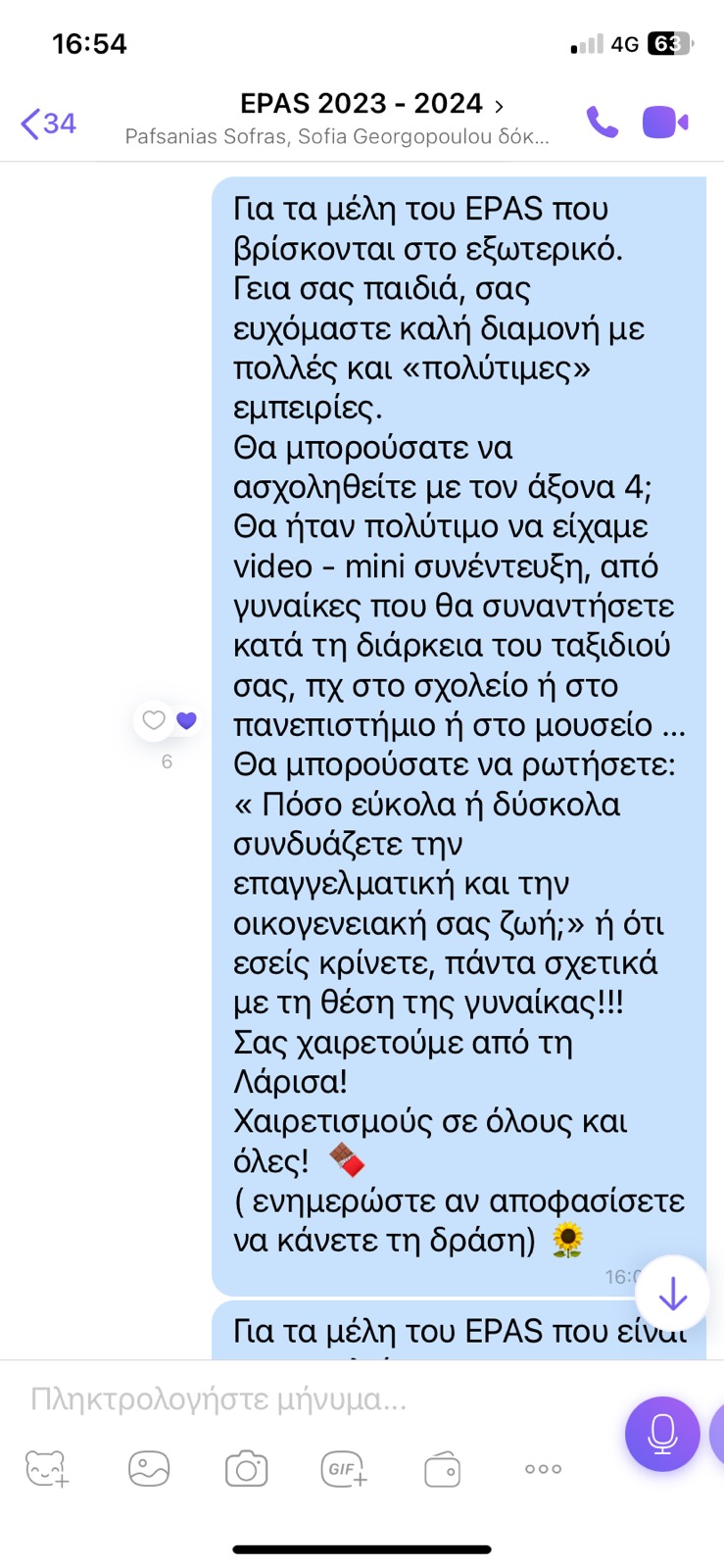
Task: Jump to latest message with down arrow
Action: coord(672,1294)
